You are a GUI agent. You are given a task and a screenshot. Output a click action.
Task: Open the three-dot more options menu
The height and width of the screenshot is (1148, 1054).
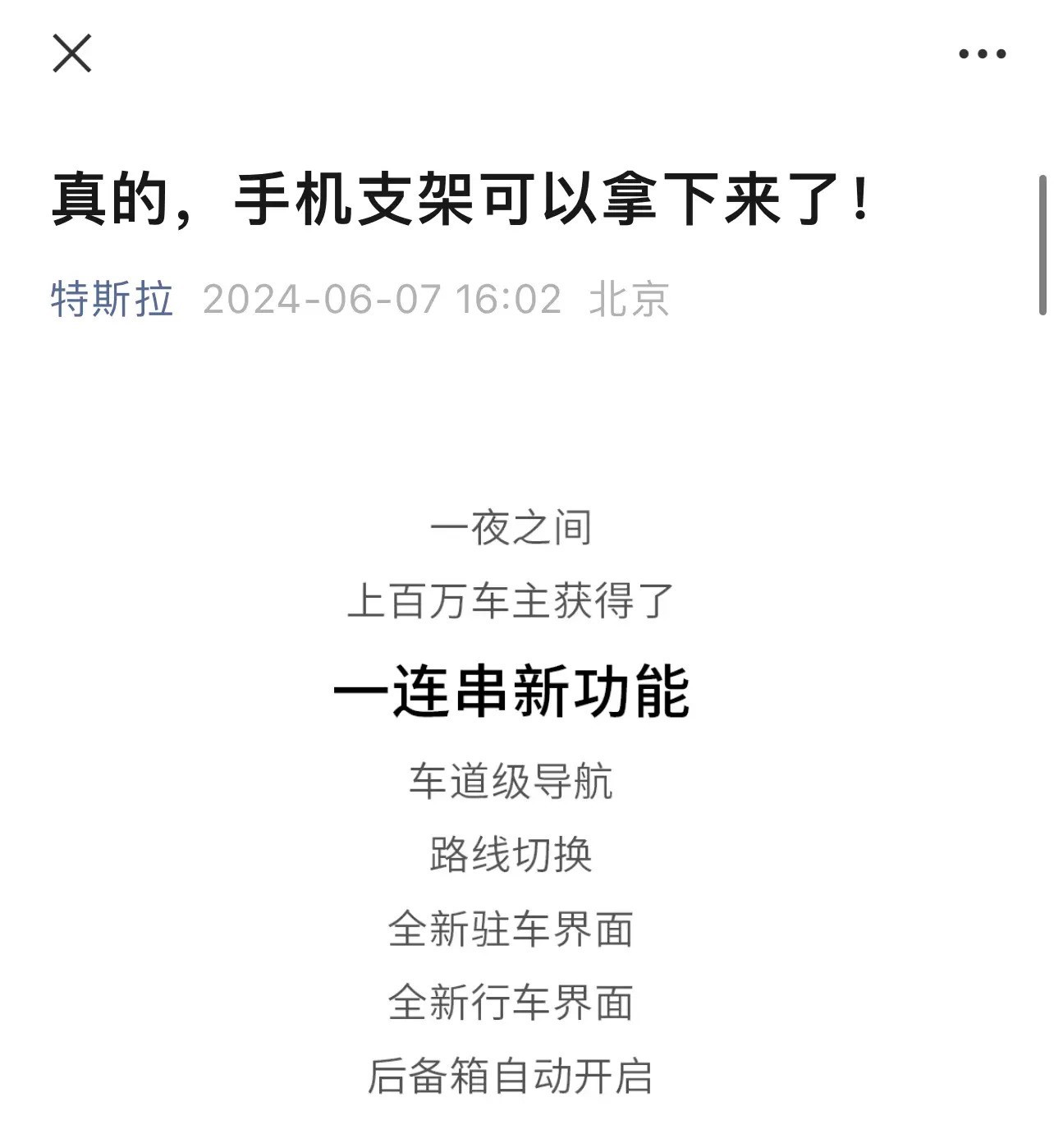(982, 54)
